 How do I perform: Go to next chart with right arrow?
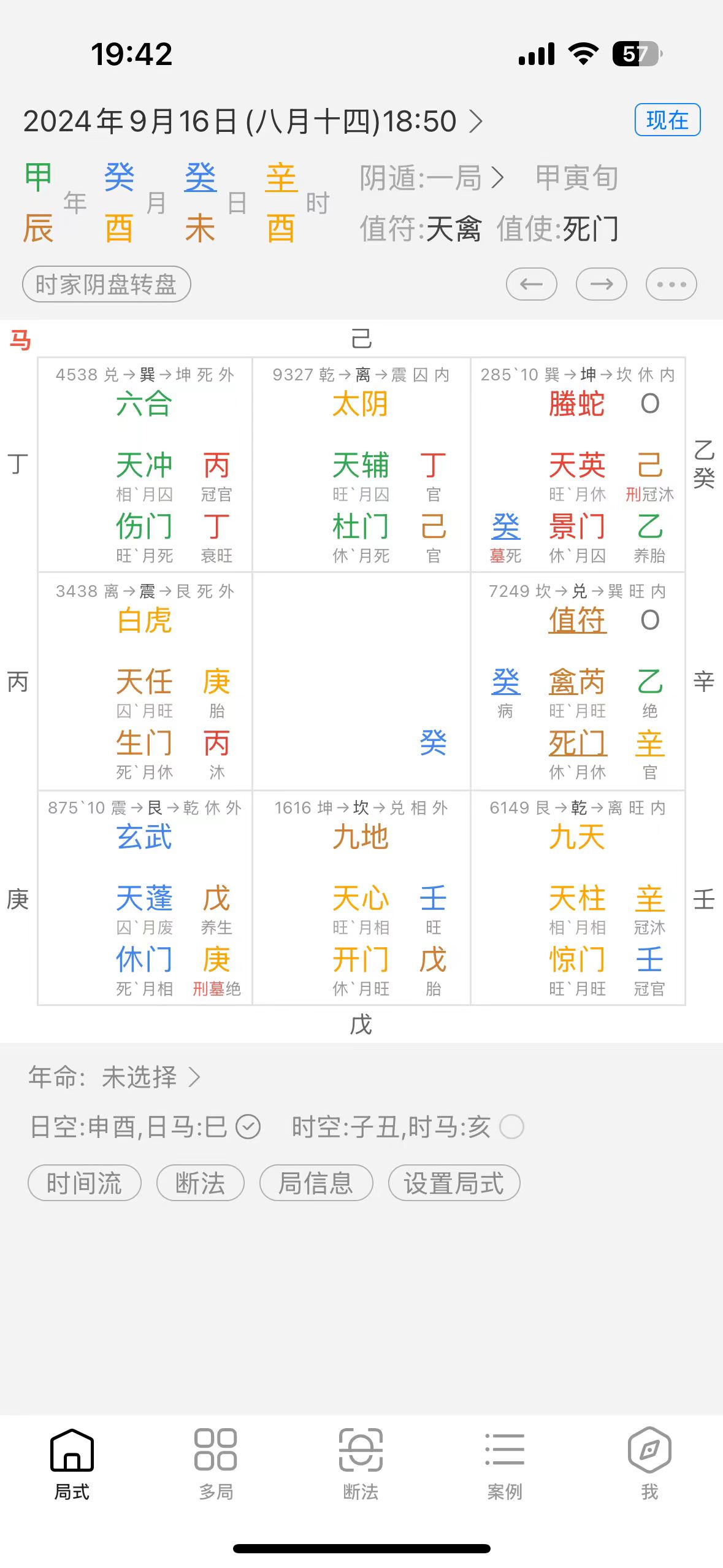[601, 285]
